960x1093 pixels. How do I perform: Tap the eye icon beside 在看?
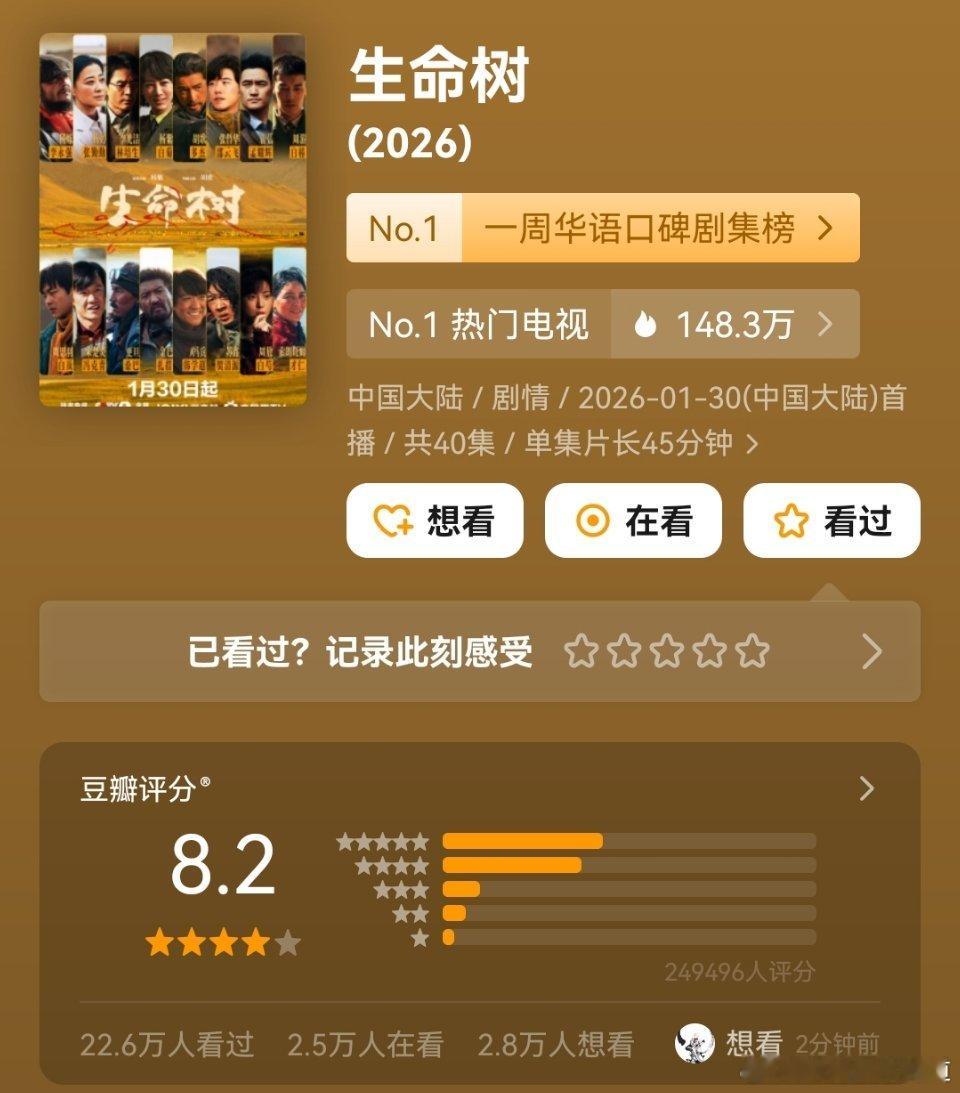(x=594, y=520)
